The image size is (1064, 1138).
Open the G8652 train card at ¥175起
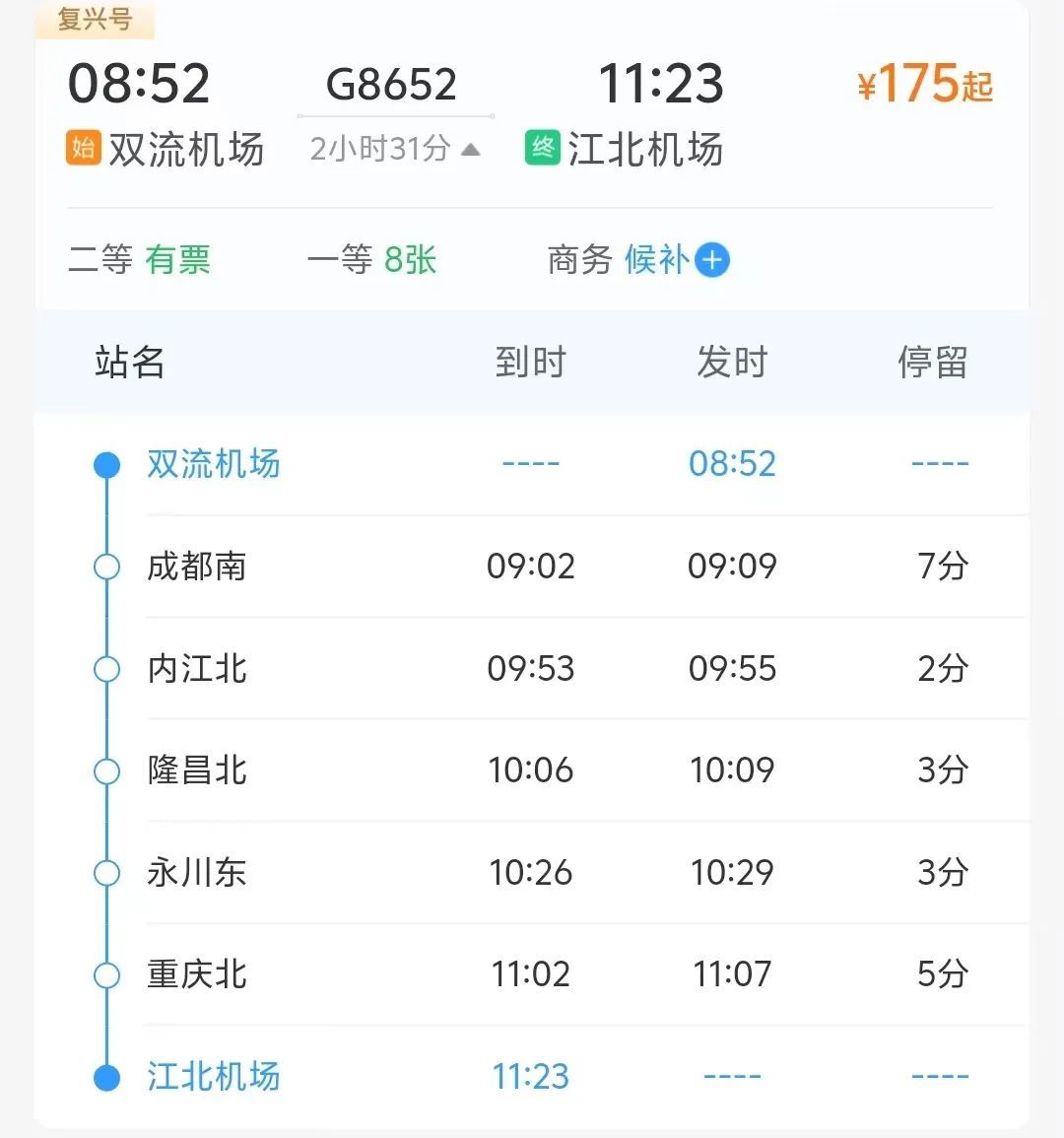coord(924,85)
